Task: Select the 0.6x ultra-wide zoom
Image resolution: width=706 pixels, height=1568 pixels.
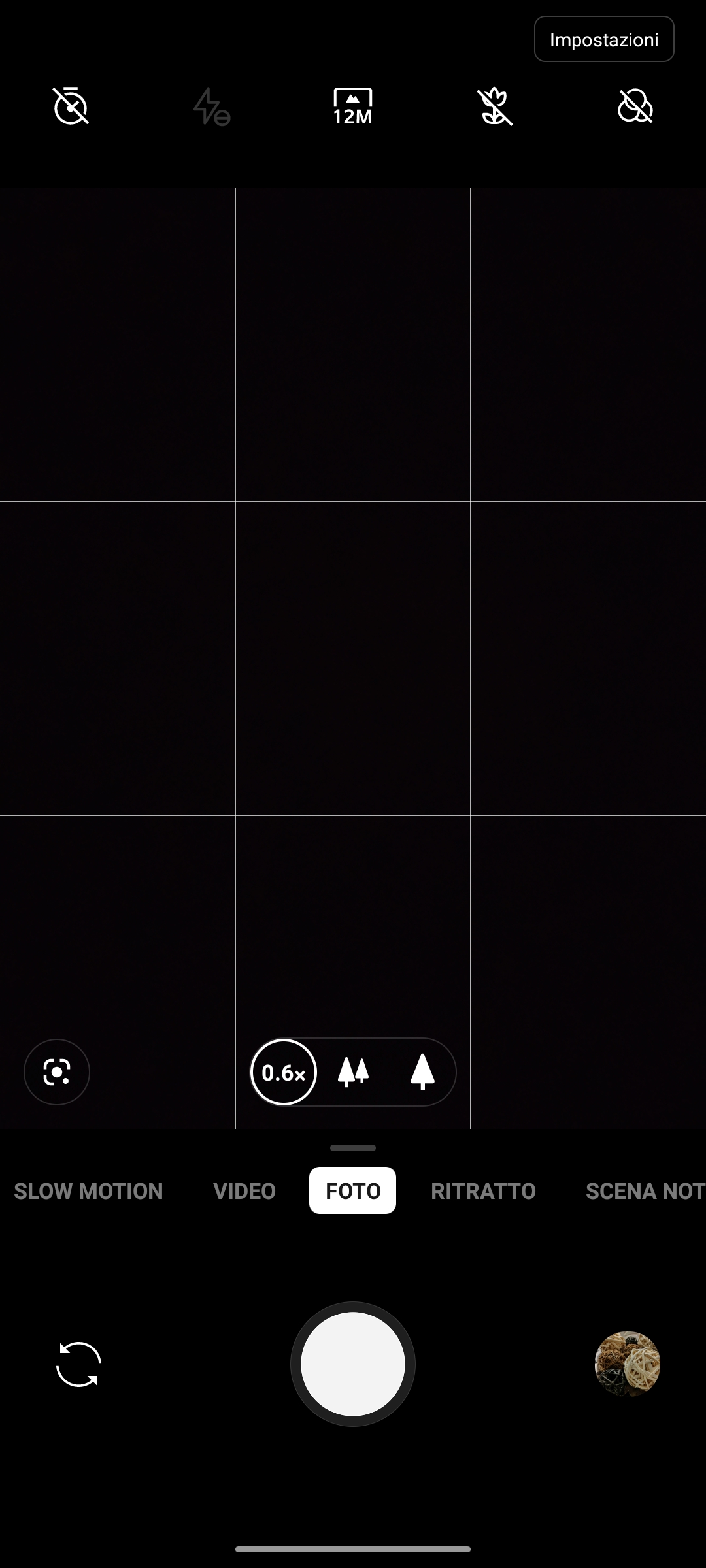Action: coord(284,1072)
